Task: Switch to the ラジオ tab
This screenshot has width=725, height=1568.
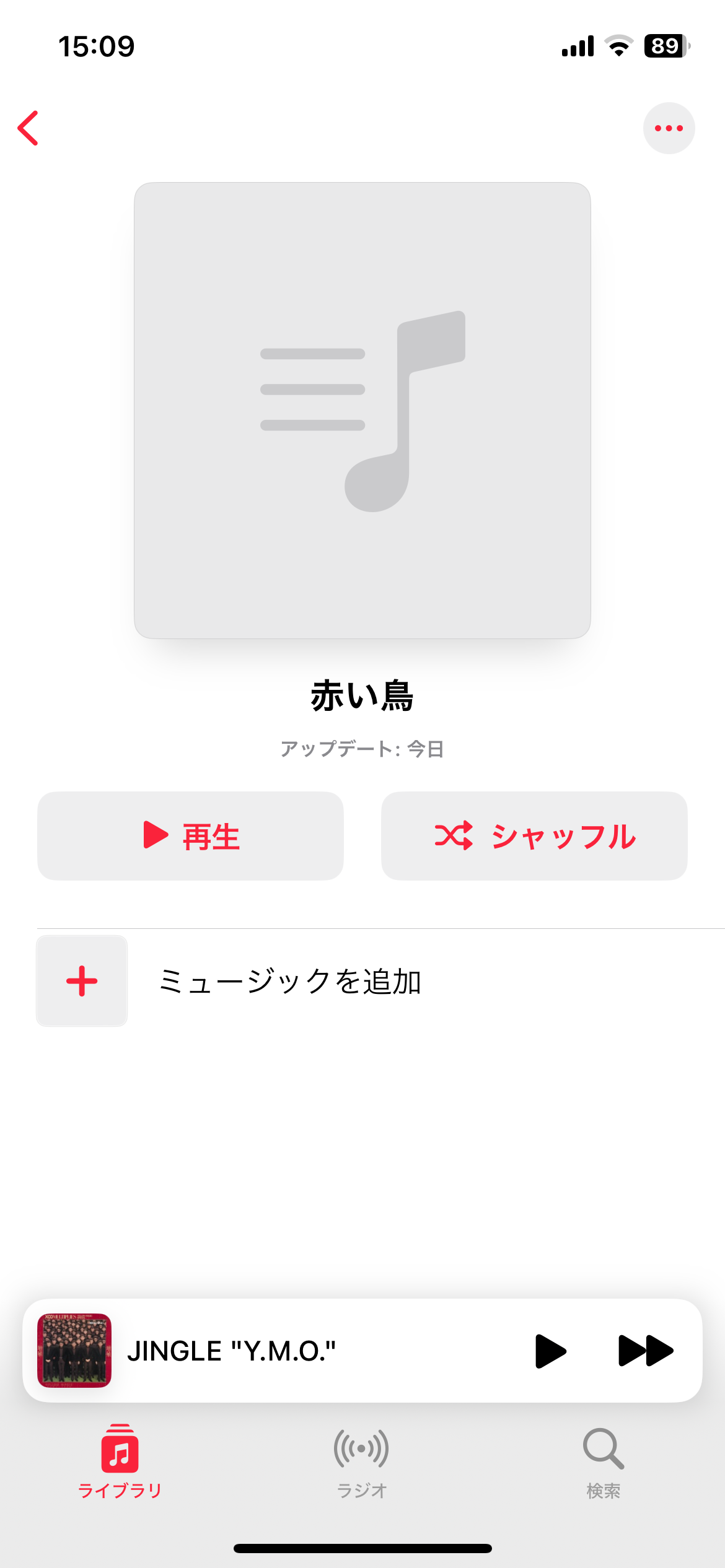Action: [x=362, y=1461]
